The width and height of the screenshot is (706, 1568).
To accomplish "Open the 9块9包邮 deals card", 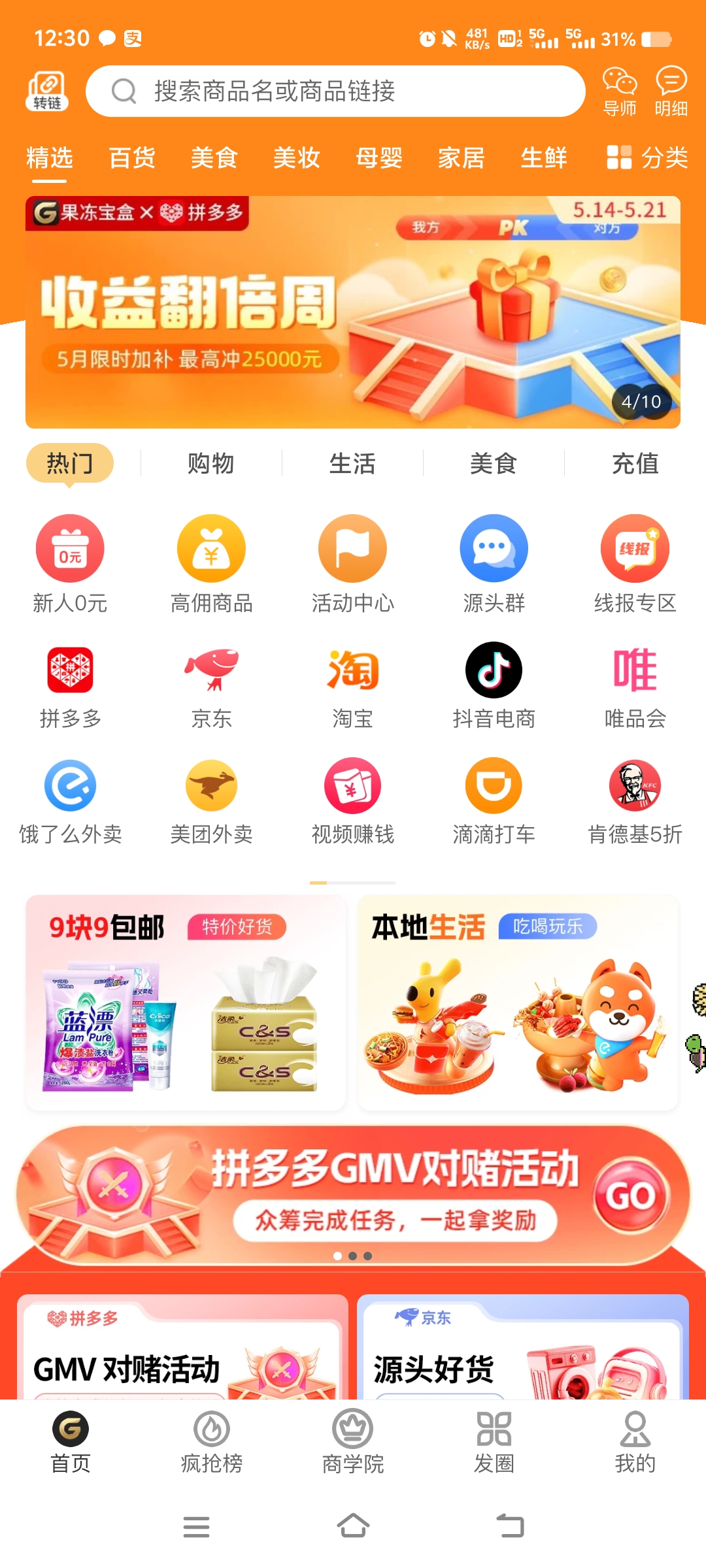I will point(186,1002).
